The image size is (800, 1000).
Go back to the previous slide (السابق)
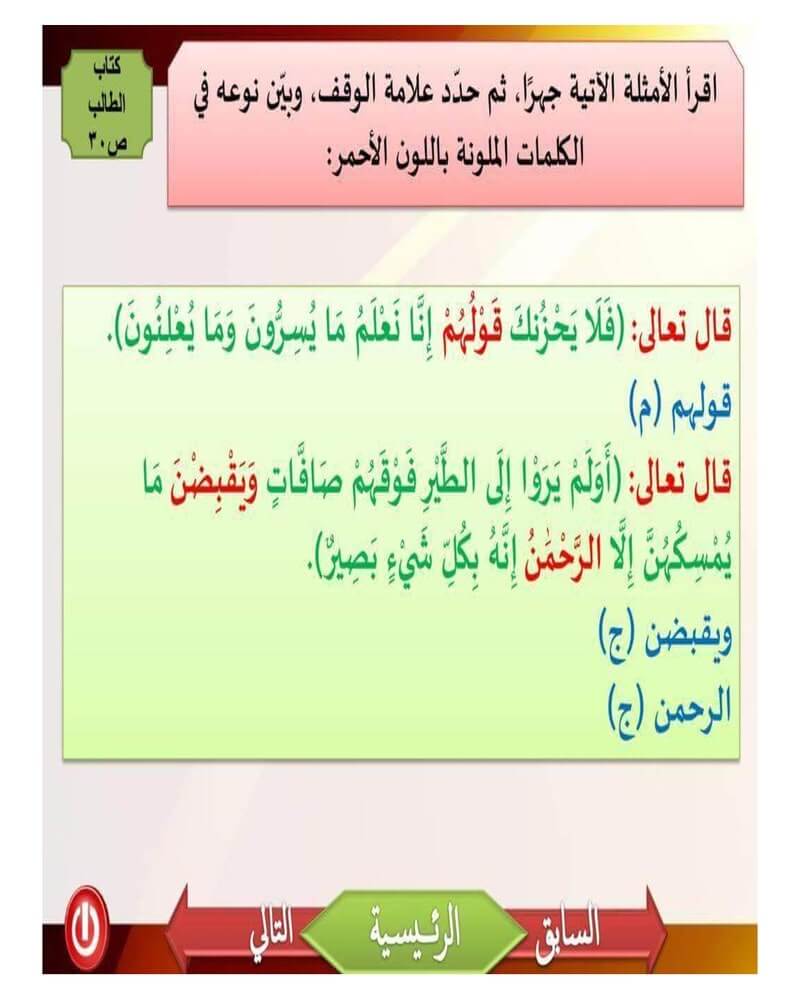(x=570, y=926)
